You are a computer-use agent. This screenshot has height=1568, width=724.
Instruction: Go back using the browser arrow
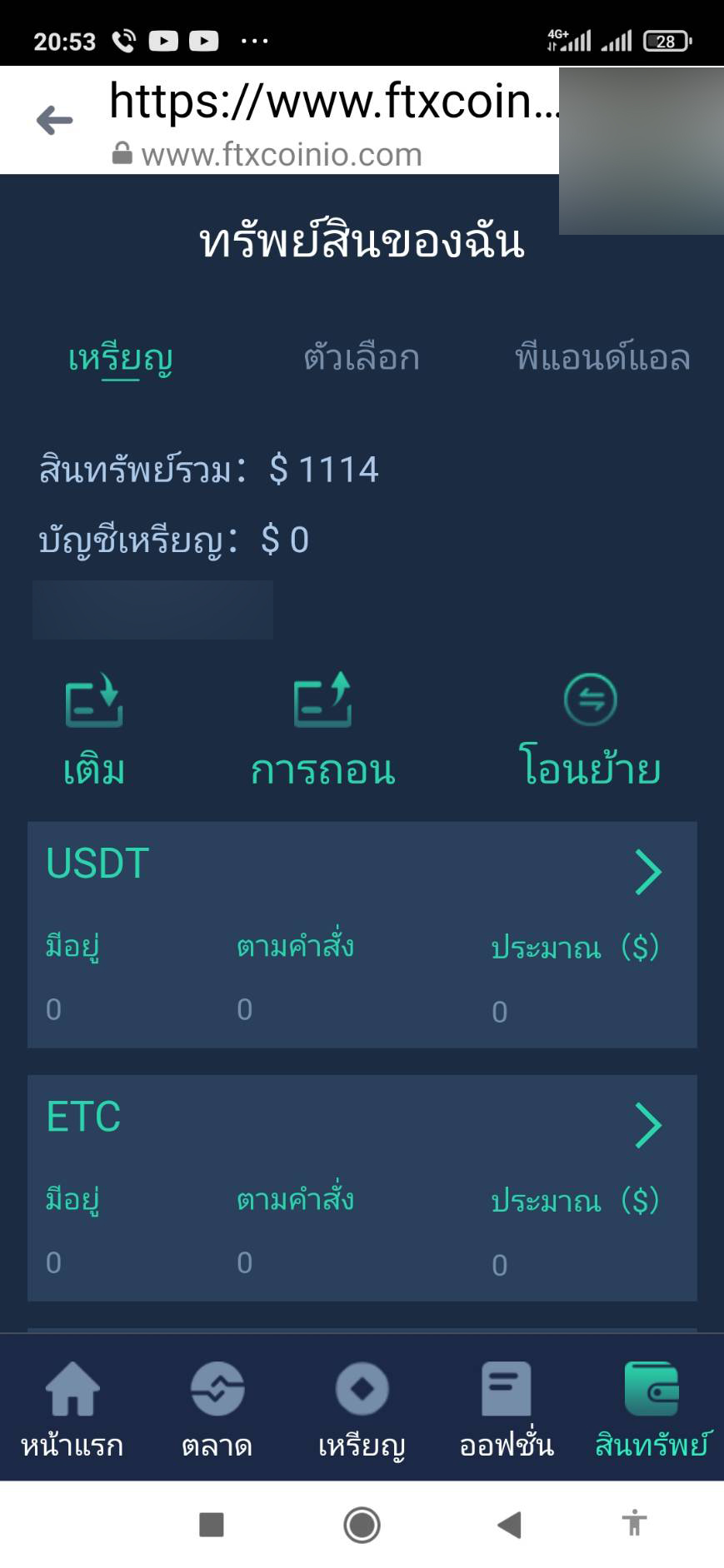click(x=55, y=120)
